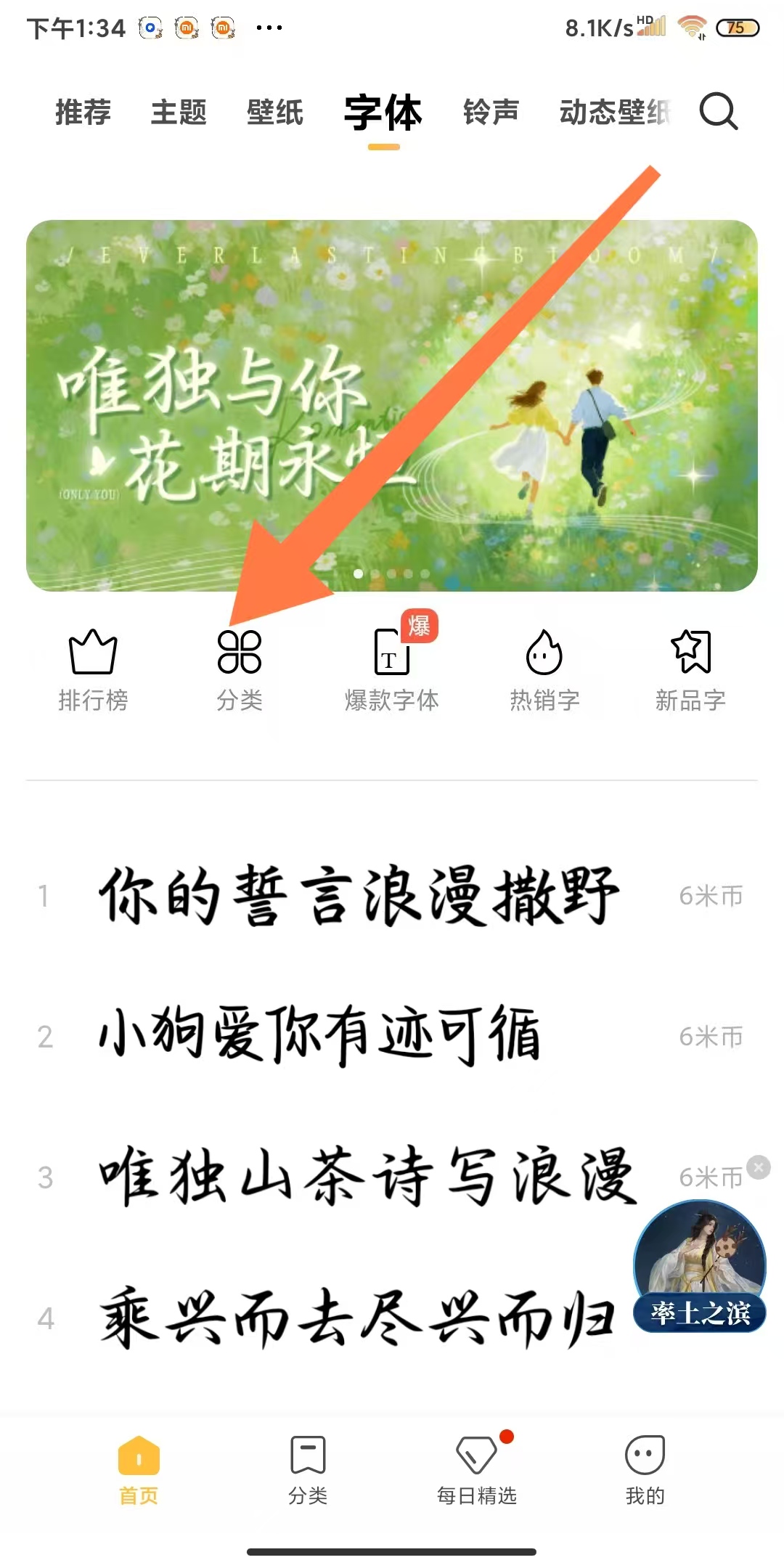
Task: Open the search magnifier icon
Action: (x=718, y=112)
